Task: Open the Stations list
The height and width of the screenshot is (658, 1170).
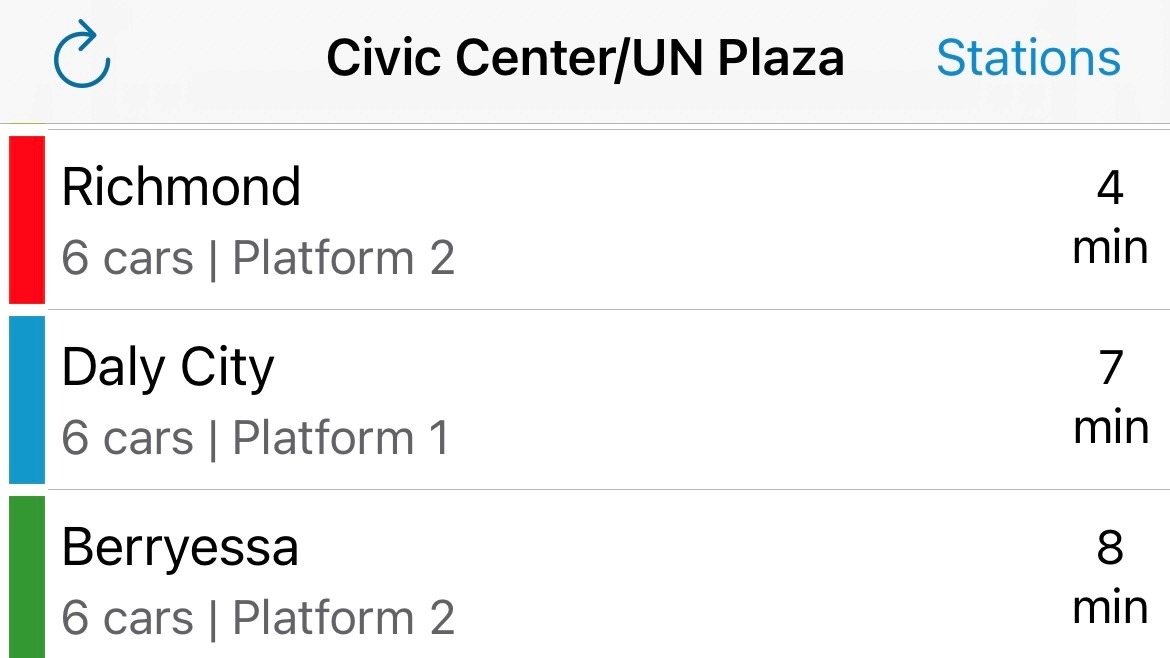Action: tap(1027, 58)
